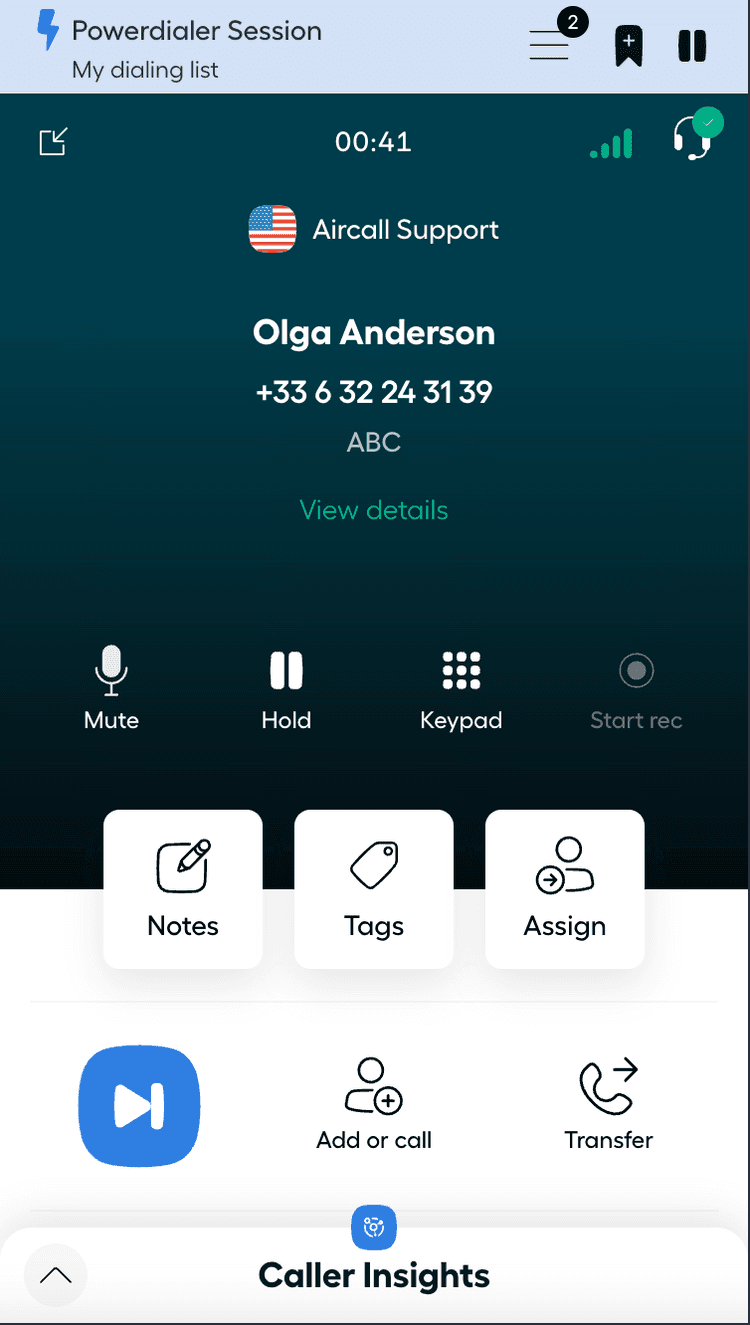This screenshot has width=750, height=1325.
Task: Open the dialing list queue menu
Action: coord(550,45)
